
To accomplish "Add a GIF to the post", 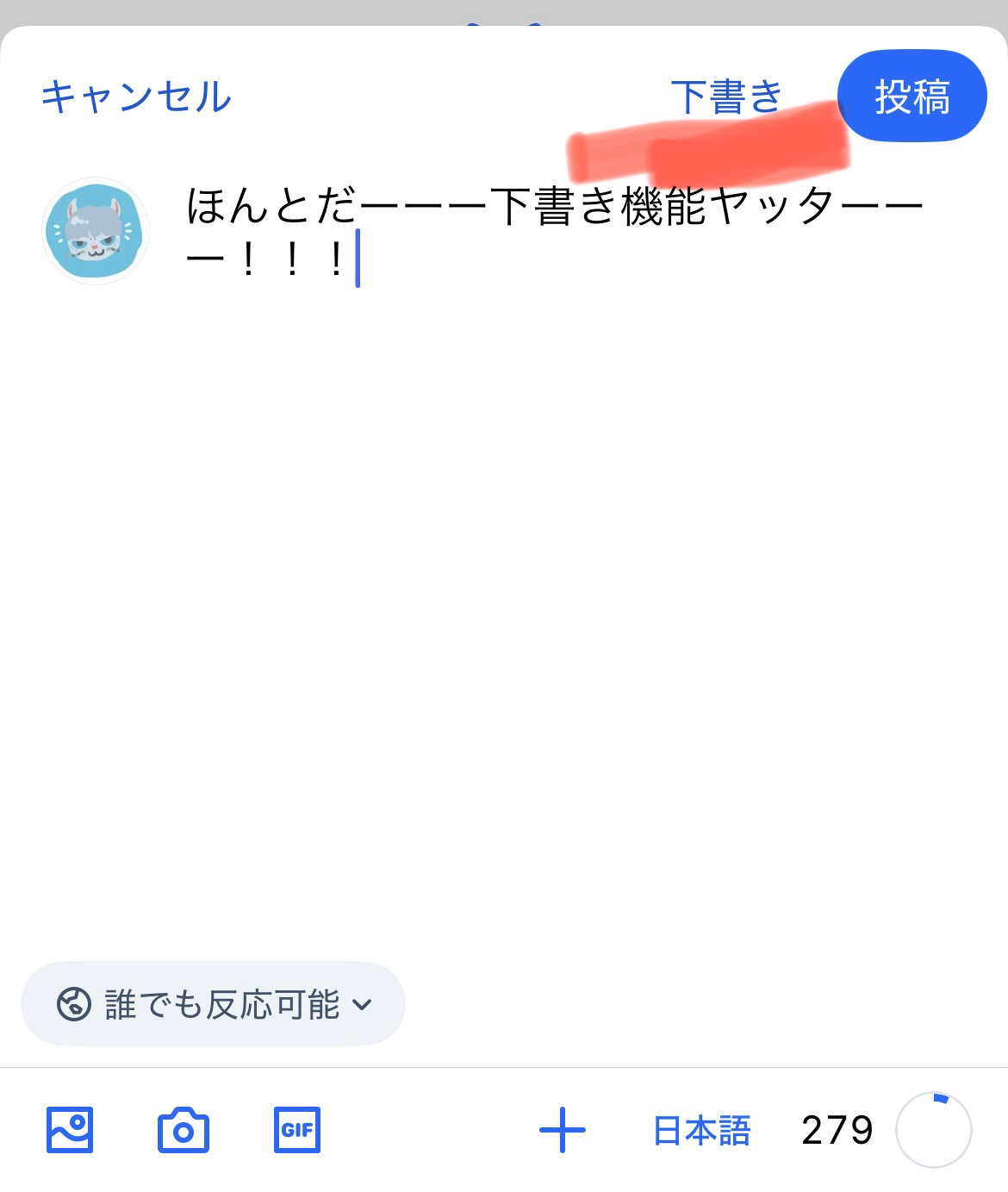I will pos(297,1130).
